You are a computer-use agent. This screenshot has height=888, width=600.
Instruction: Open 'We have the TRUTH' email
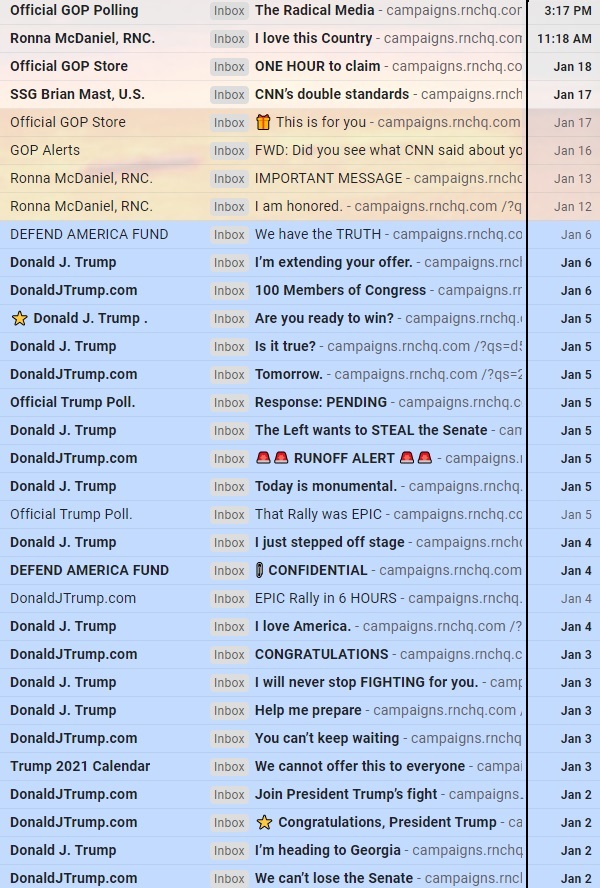[317, 234]
